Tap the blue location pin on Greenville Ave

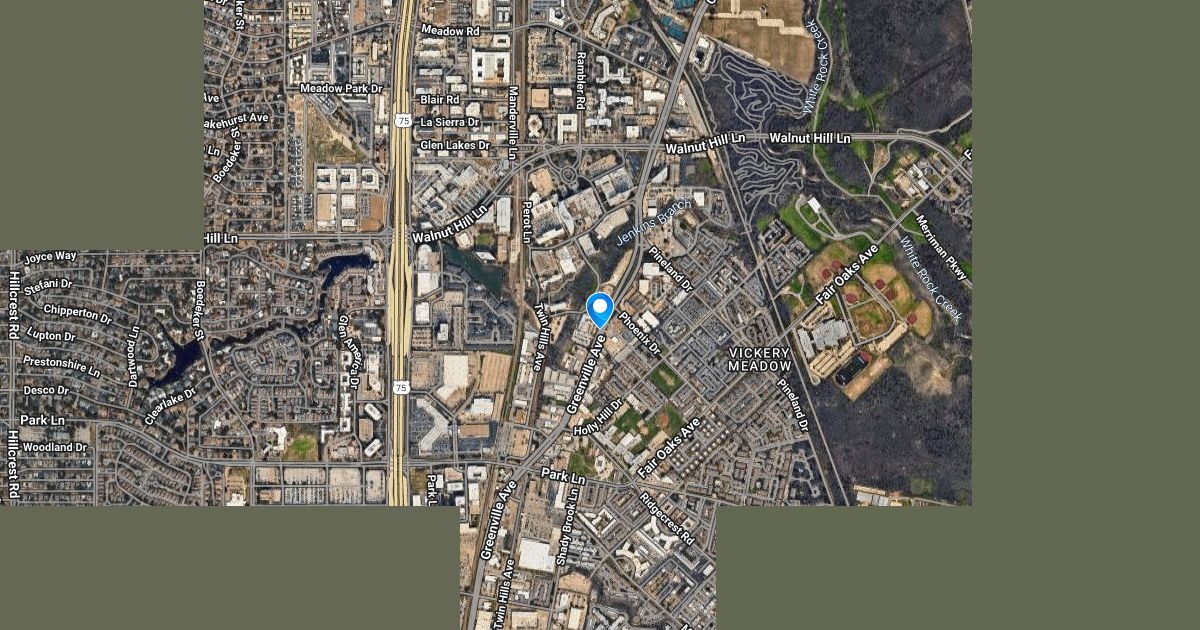pyautogui.click(x=599, y=309)
